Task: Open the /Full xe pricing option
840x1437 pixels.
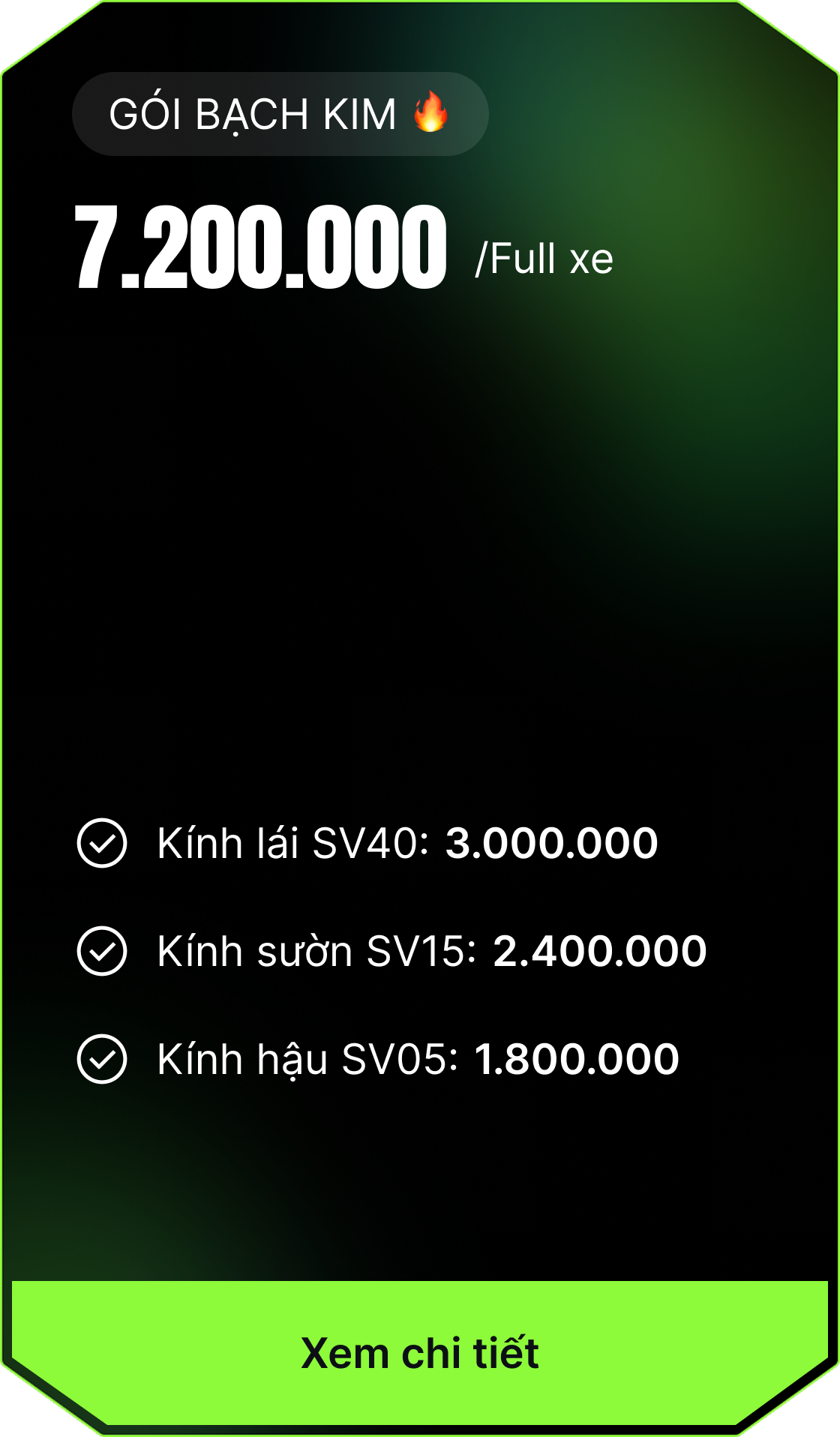Action: point(545,259)
